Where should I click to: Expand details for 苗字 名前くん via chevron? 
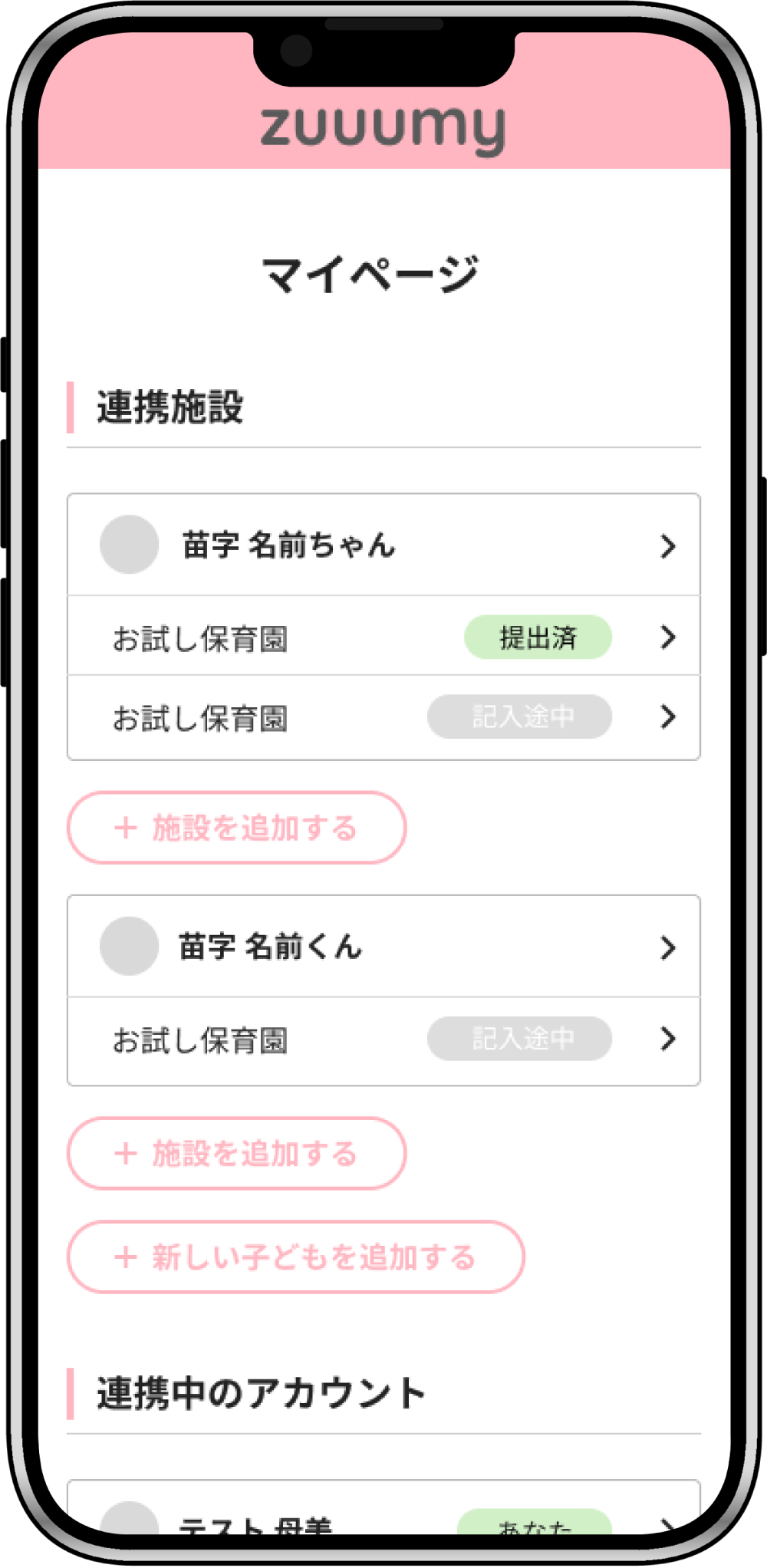tap(668, 947)
